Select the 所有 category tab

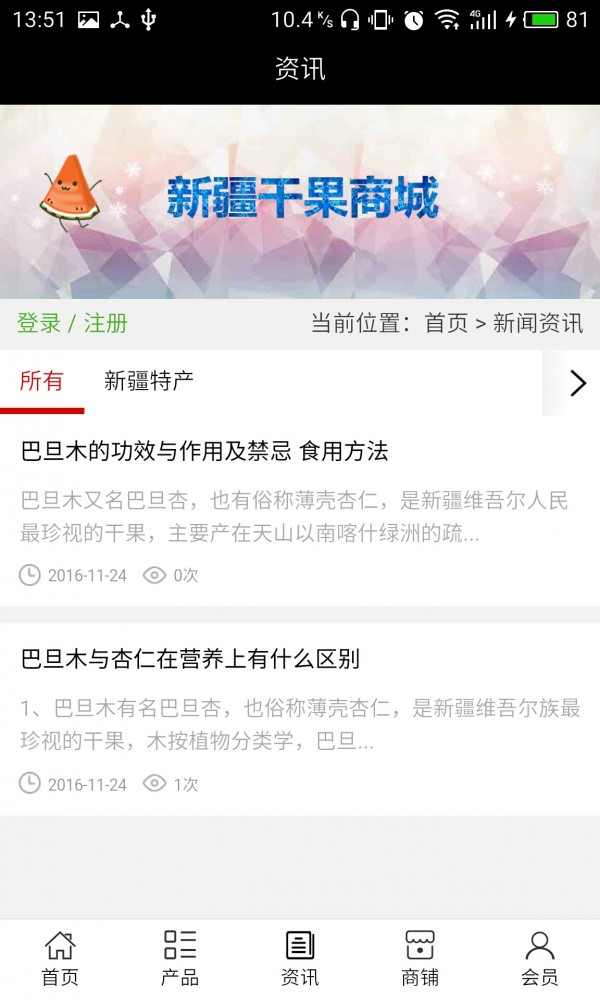[41, 381]
